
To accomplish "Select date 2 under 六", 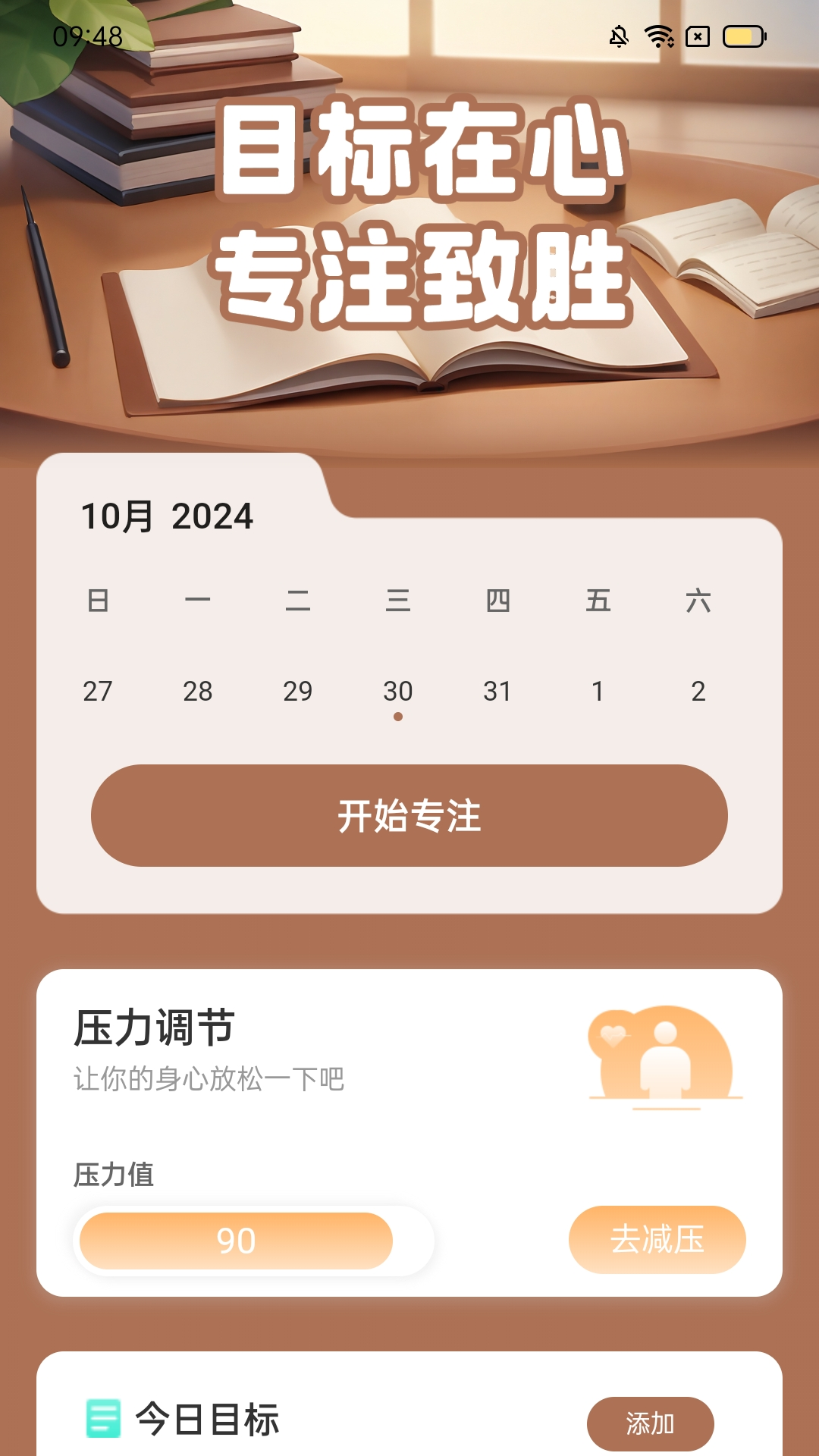I will pyautogui.click(x=698, y=691).
